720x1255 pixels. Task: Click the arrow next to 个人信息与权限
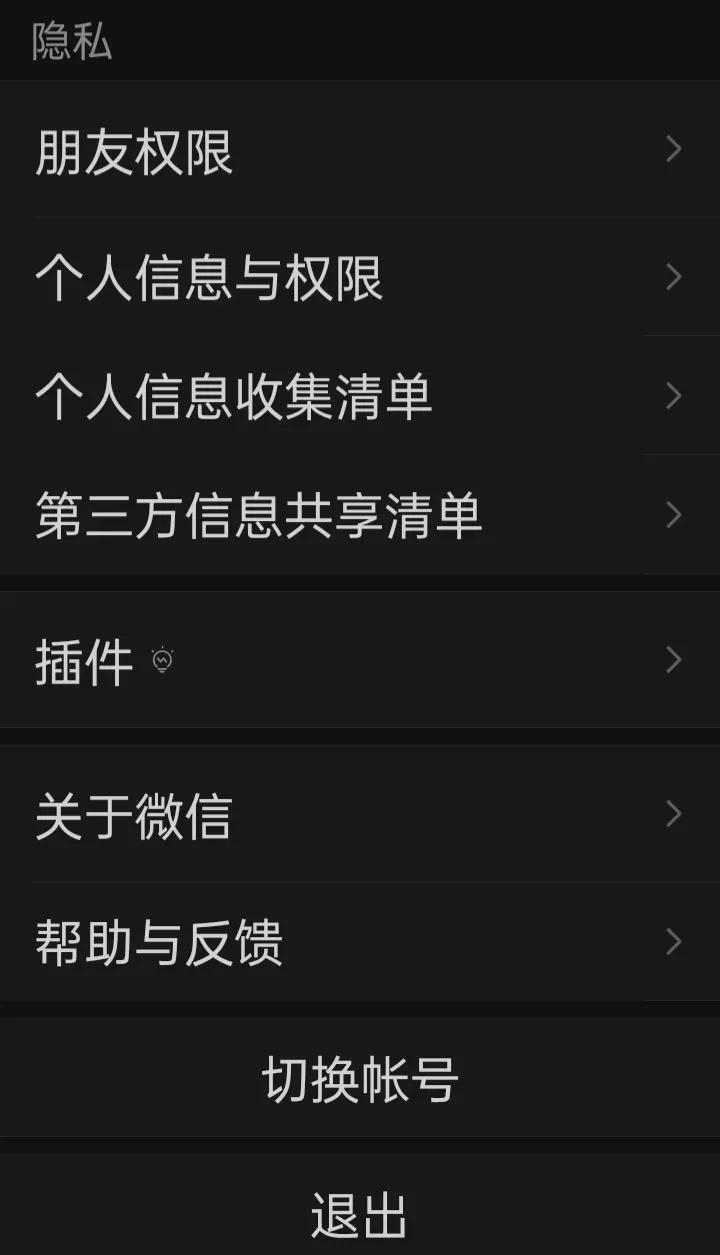point(672,277)
